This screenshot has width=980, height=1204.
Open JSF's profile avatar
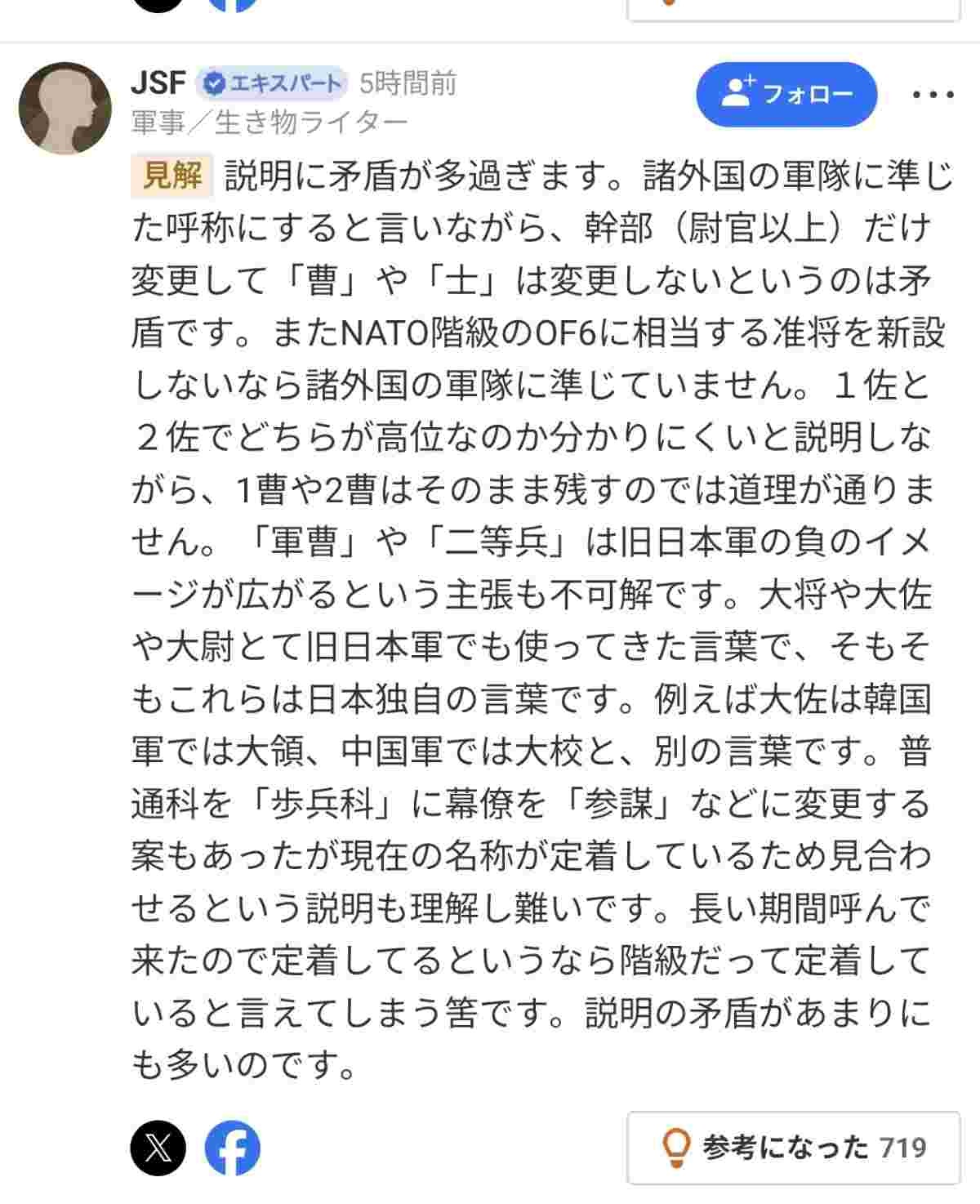[65, 108]
